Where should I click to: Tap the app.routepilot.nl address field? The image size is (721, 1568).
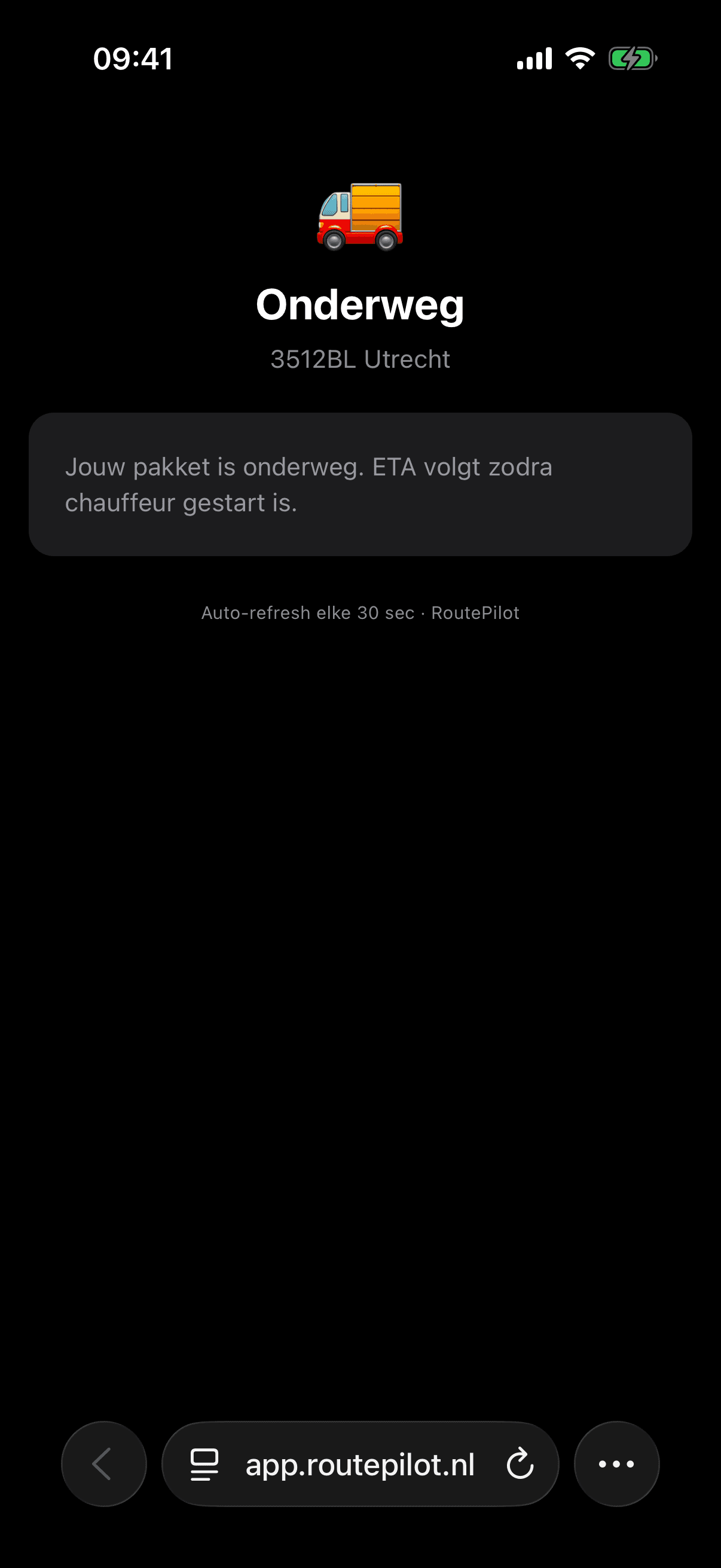(x=360, y=1463)
